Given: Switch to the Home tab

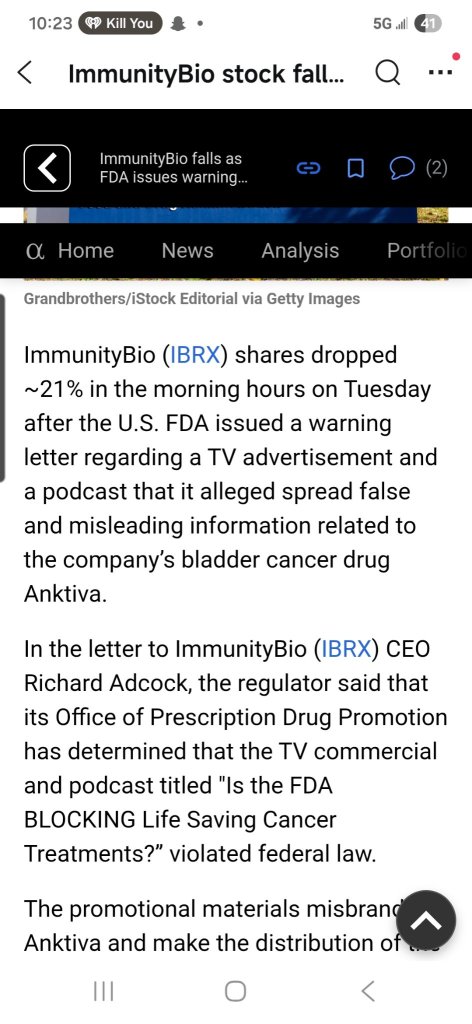Looking at the screenshot, I should 70,251.
